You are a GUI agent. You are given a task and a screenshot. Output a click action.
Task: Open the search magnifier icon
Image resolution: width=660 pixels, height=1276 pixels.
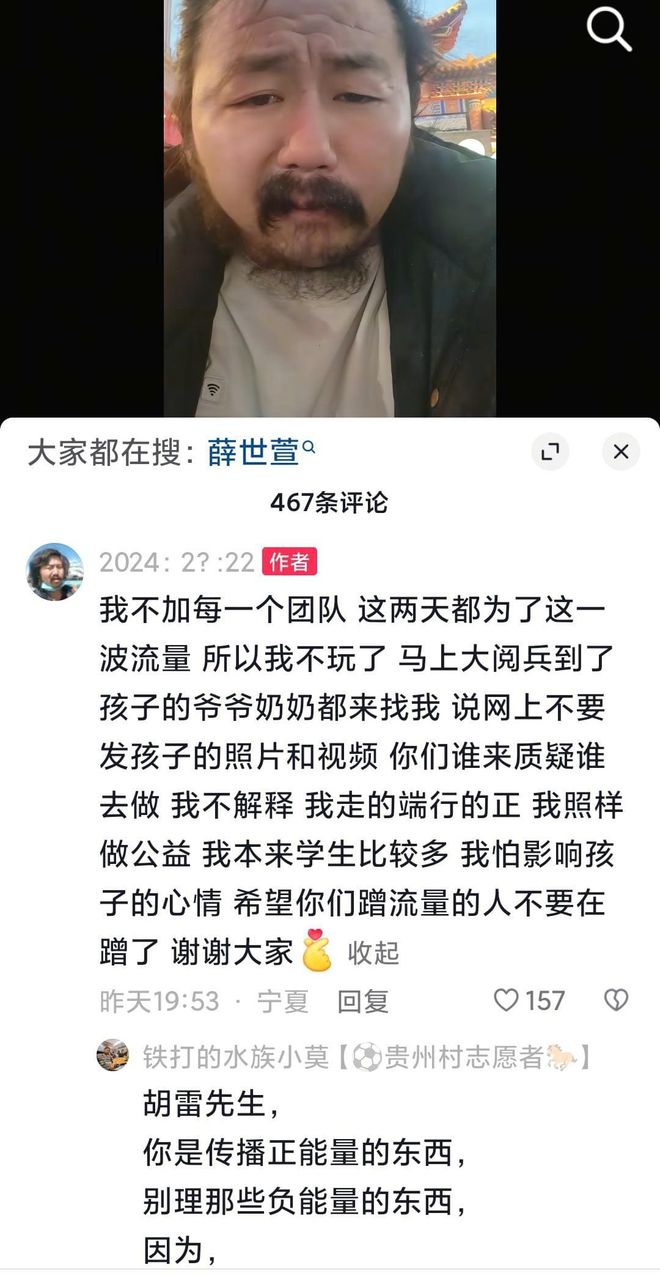click(x=609, y=30)
